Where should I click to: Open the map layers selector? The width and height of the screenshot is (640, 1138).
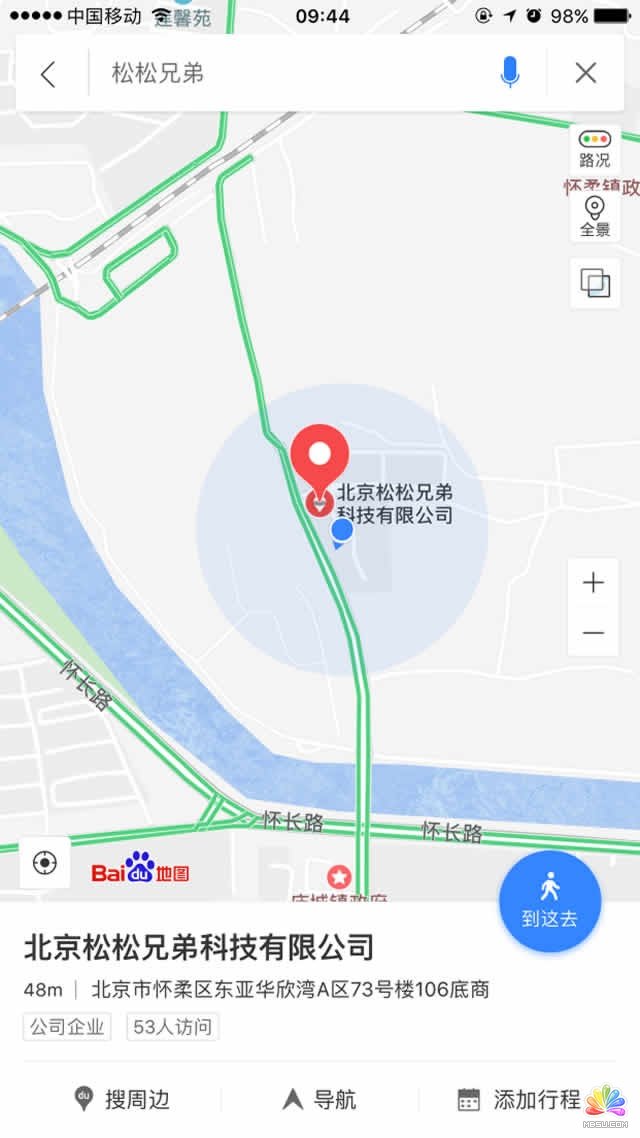[x=594, y=283]
